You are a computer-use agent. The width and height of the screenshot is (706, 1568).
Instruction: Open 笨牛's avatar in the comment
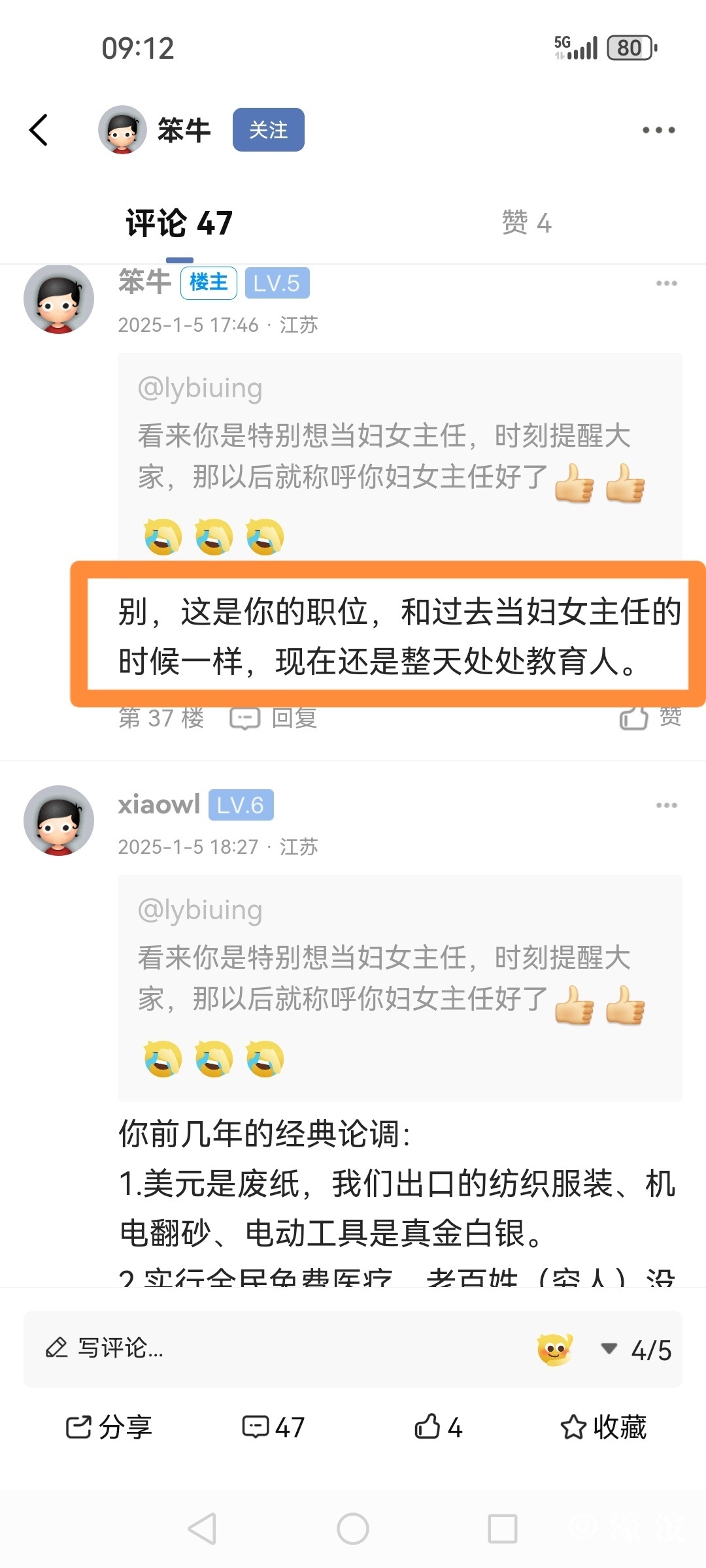pos(59,299)
